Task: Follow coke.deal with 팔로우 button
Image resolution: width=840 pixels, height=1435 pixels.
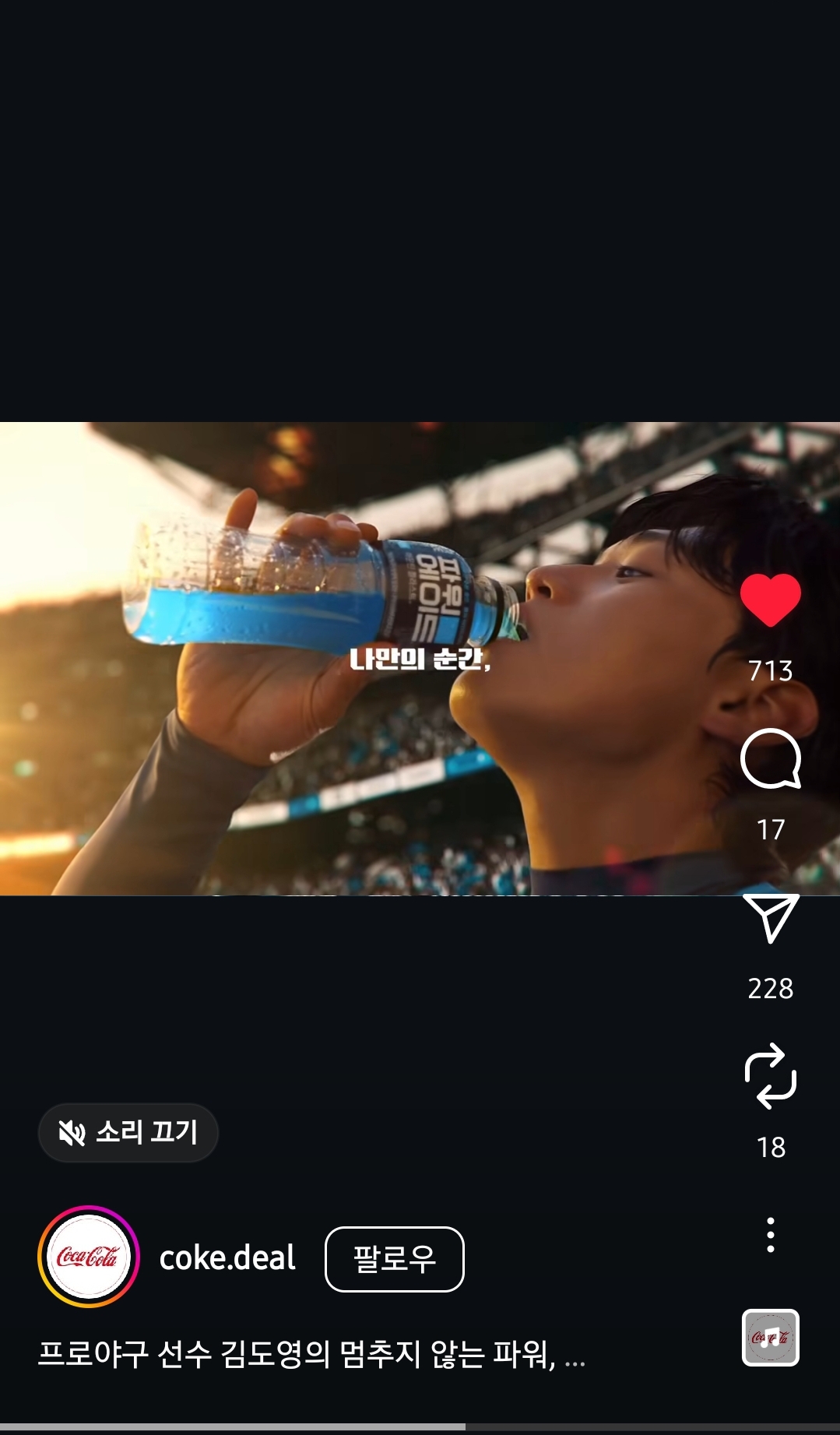Action: 394,1259
